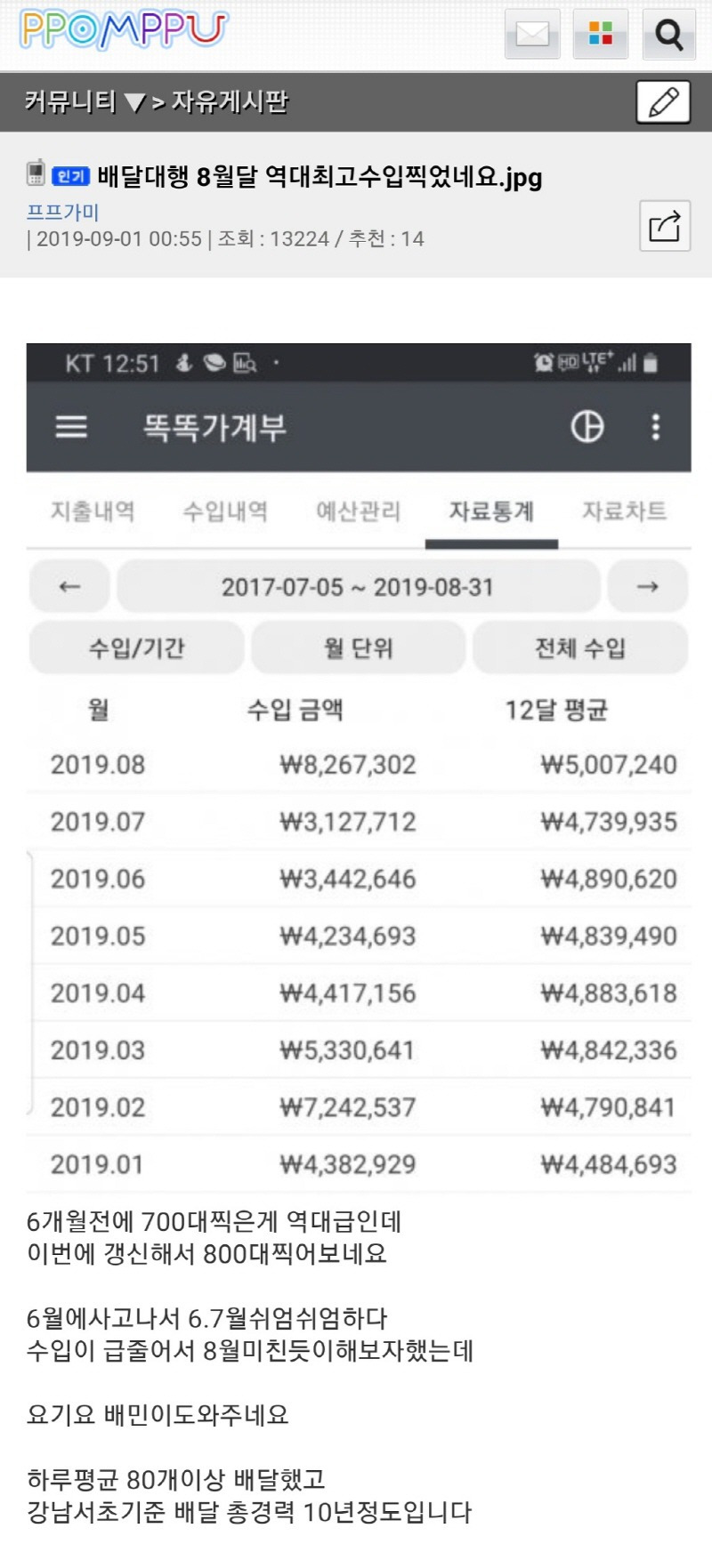Open the attached 똑똑가계부 screenshot image
The height and width of the screenshot is (1568, 712).
coord(359,767)
